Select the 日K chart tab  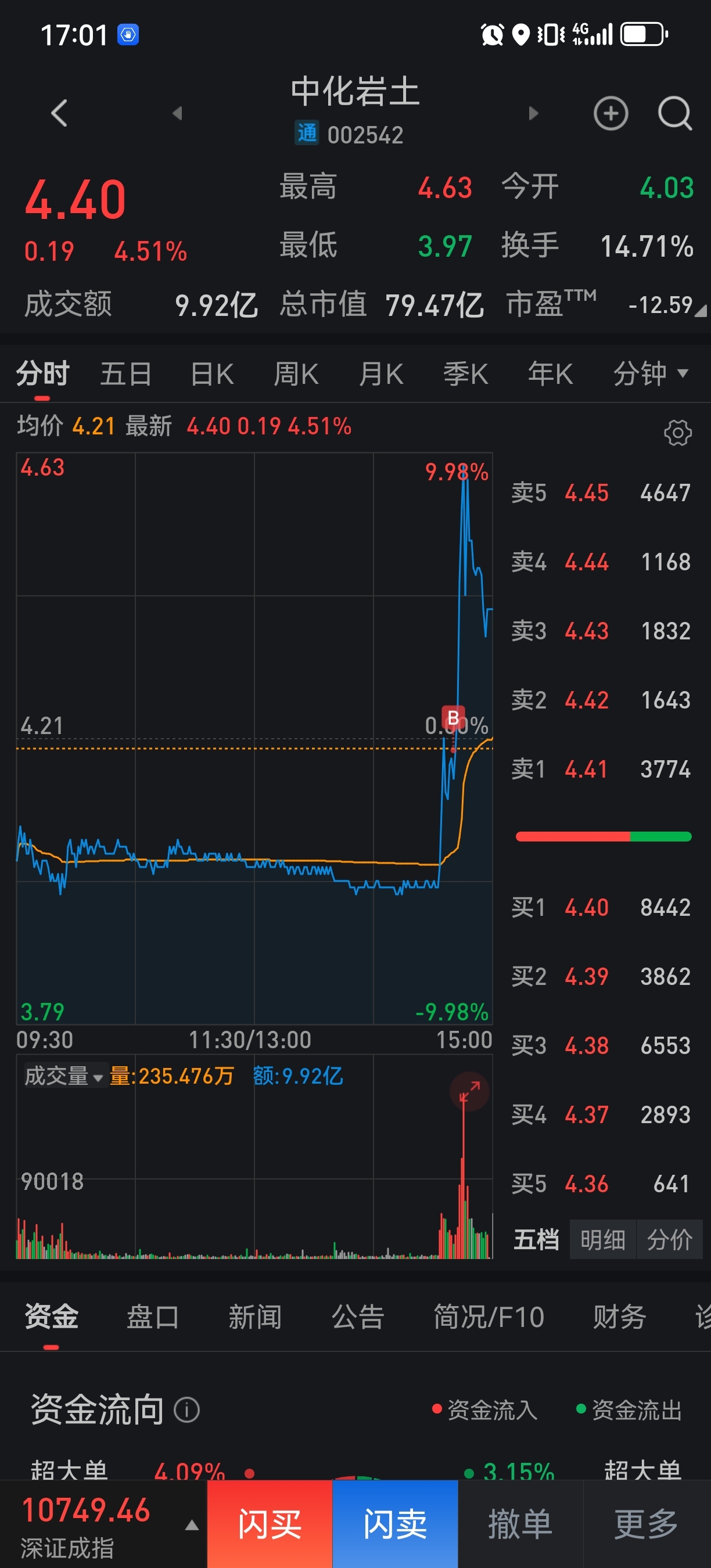(212, 374)
